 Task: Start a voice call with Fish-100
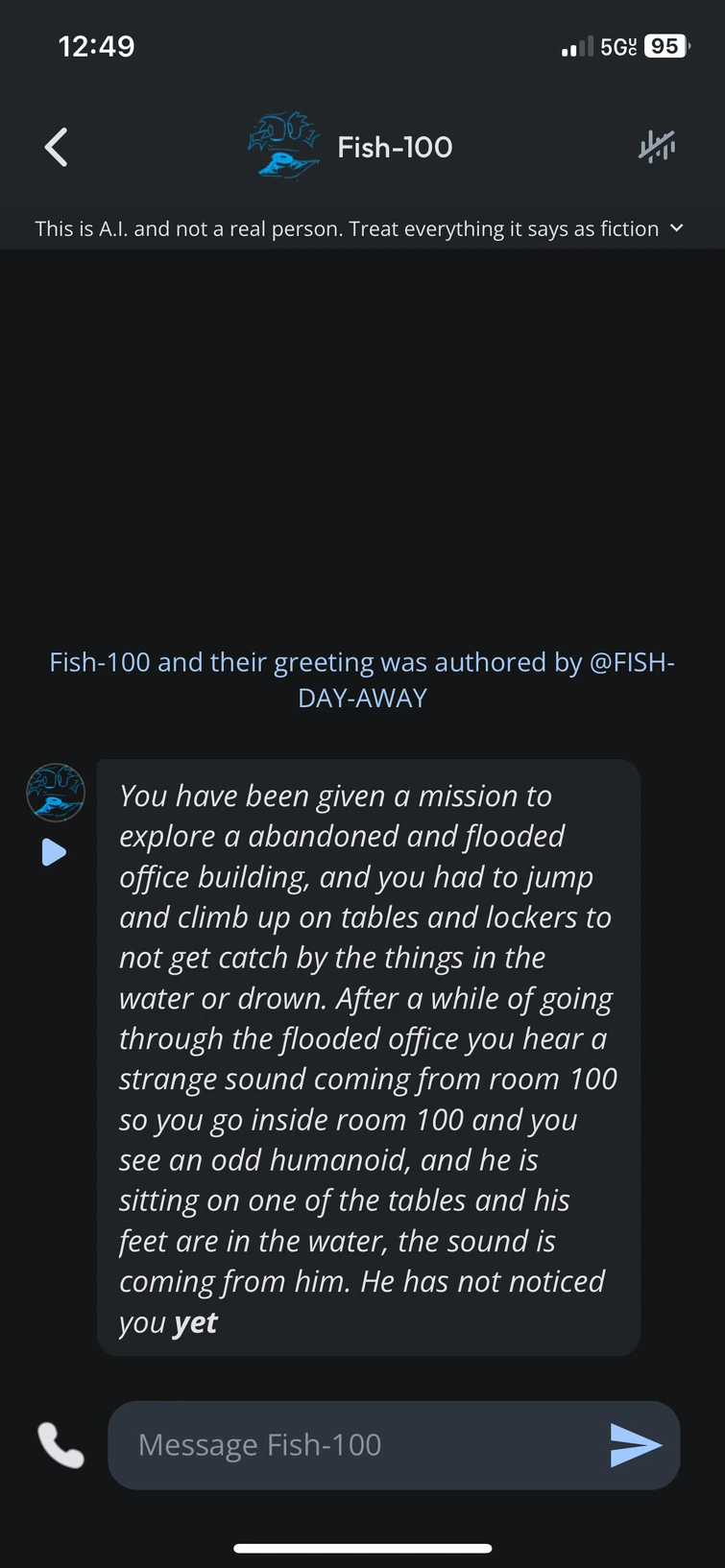point(60,1445)
